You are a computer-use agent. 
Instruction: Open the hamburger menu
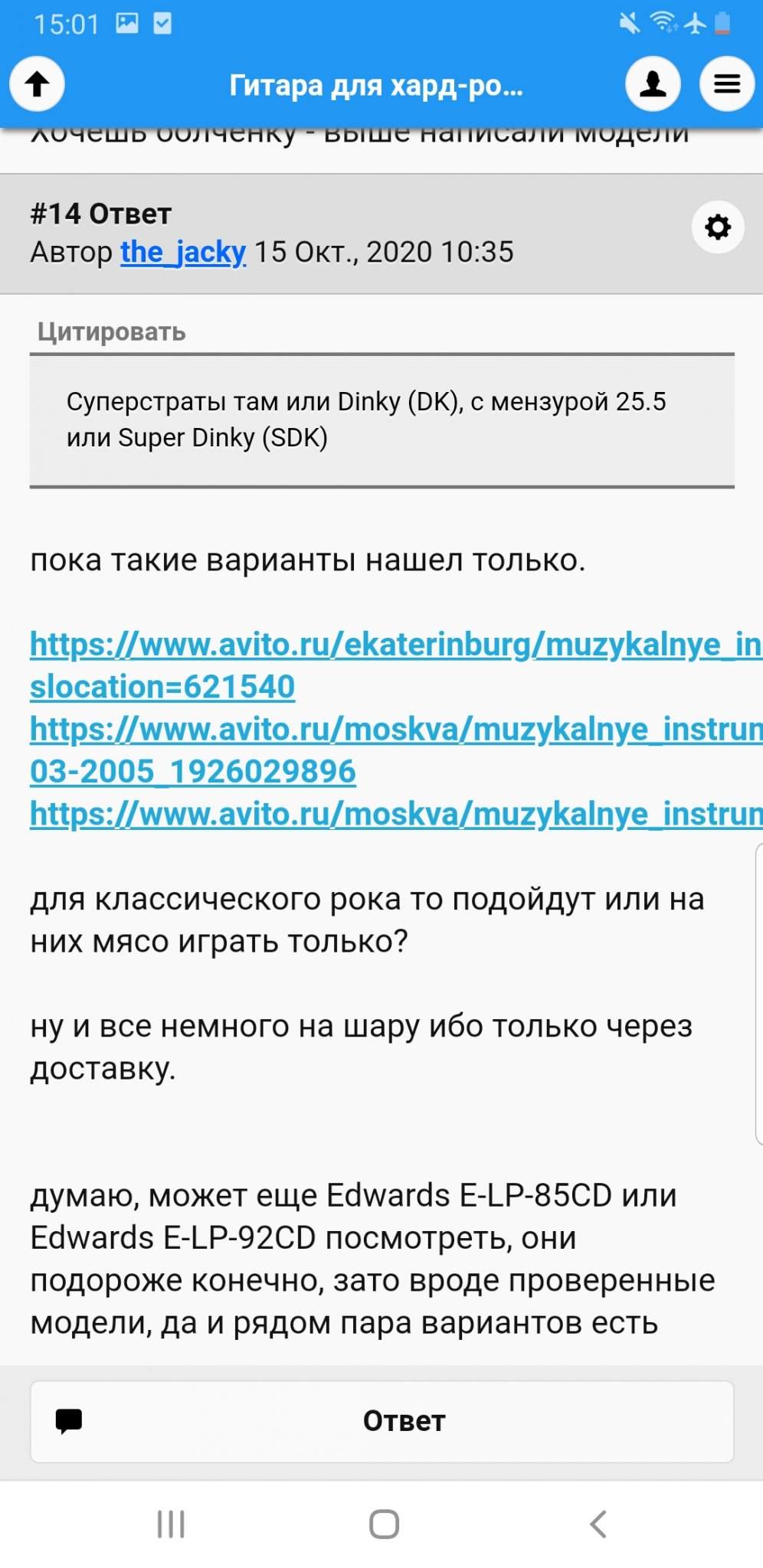726,84
